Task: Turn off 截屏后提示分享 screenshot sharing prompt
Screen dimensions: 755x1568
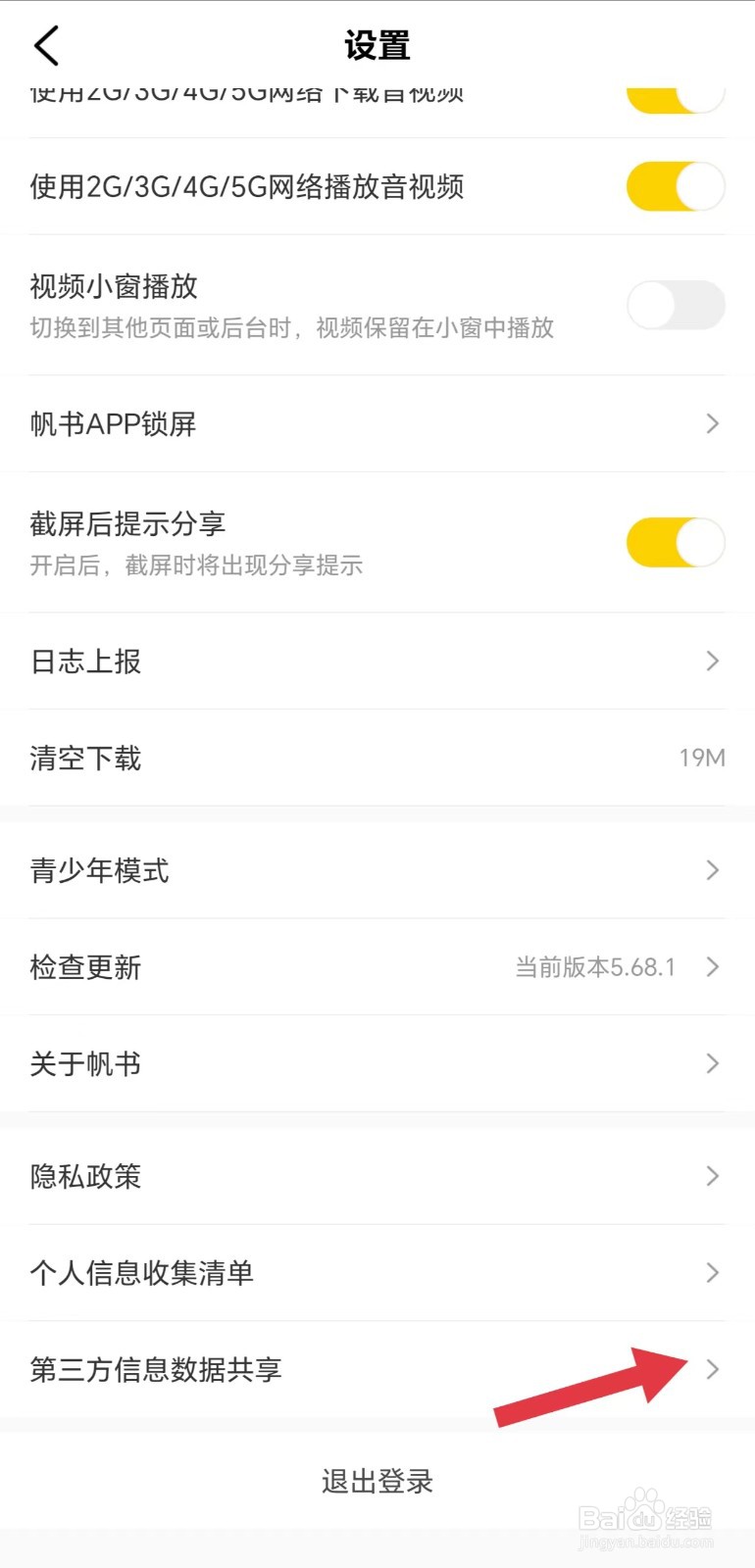Action: point(676,542)
